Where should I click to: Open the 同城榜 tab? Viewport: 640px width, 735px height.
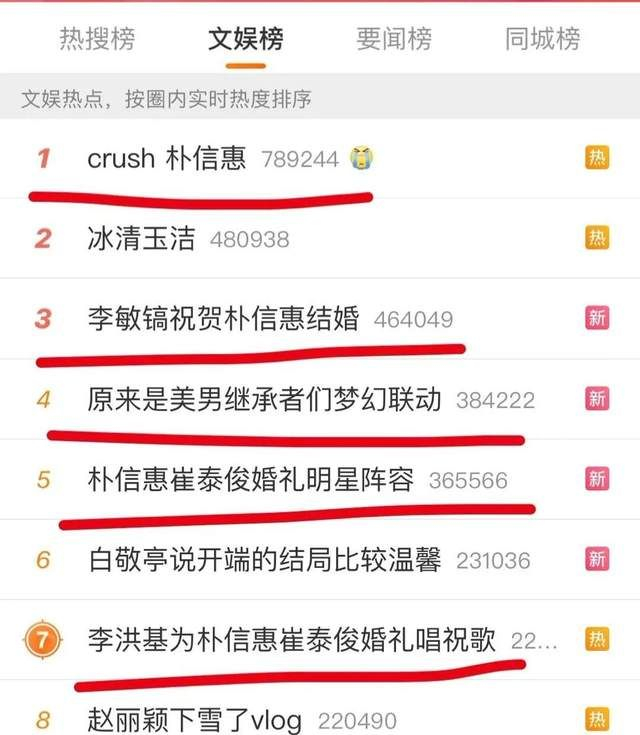[x=542, y=38]
